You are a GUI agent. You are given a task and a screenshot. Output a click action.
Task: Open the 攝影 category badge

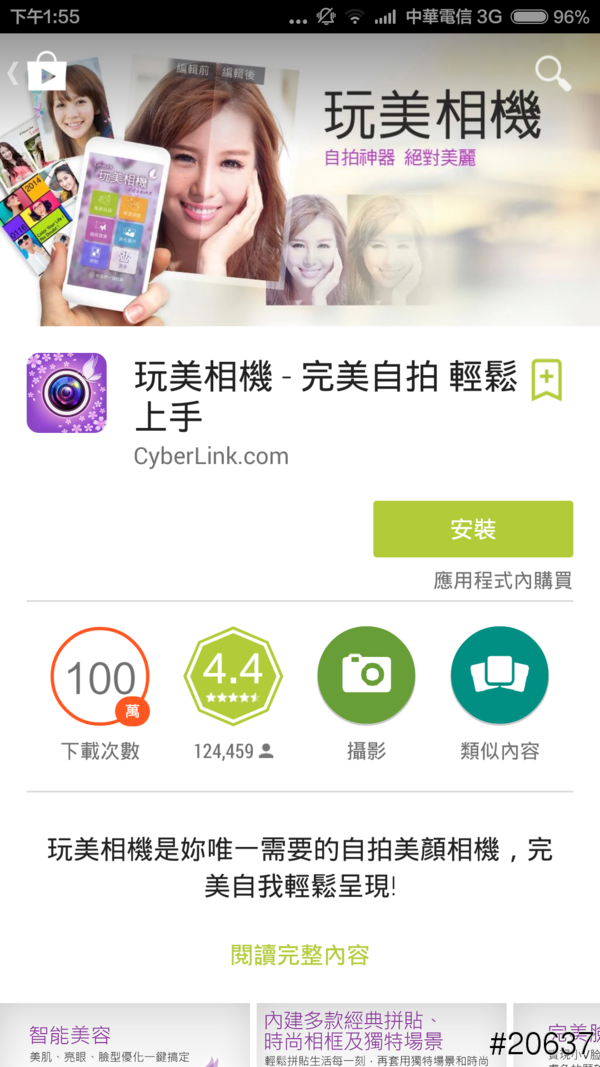coord(366,676)
